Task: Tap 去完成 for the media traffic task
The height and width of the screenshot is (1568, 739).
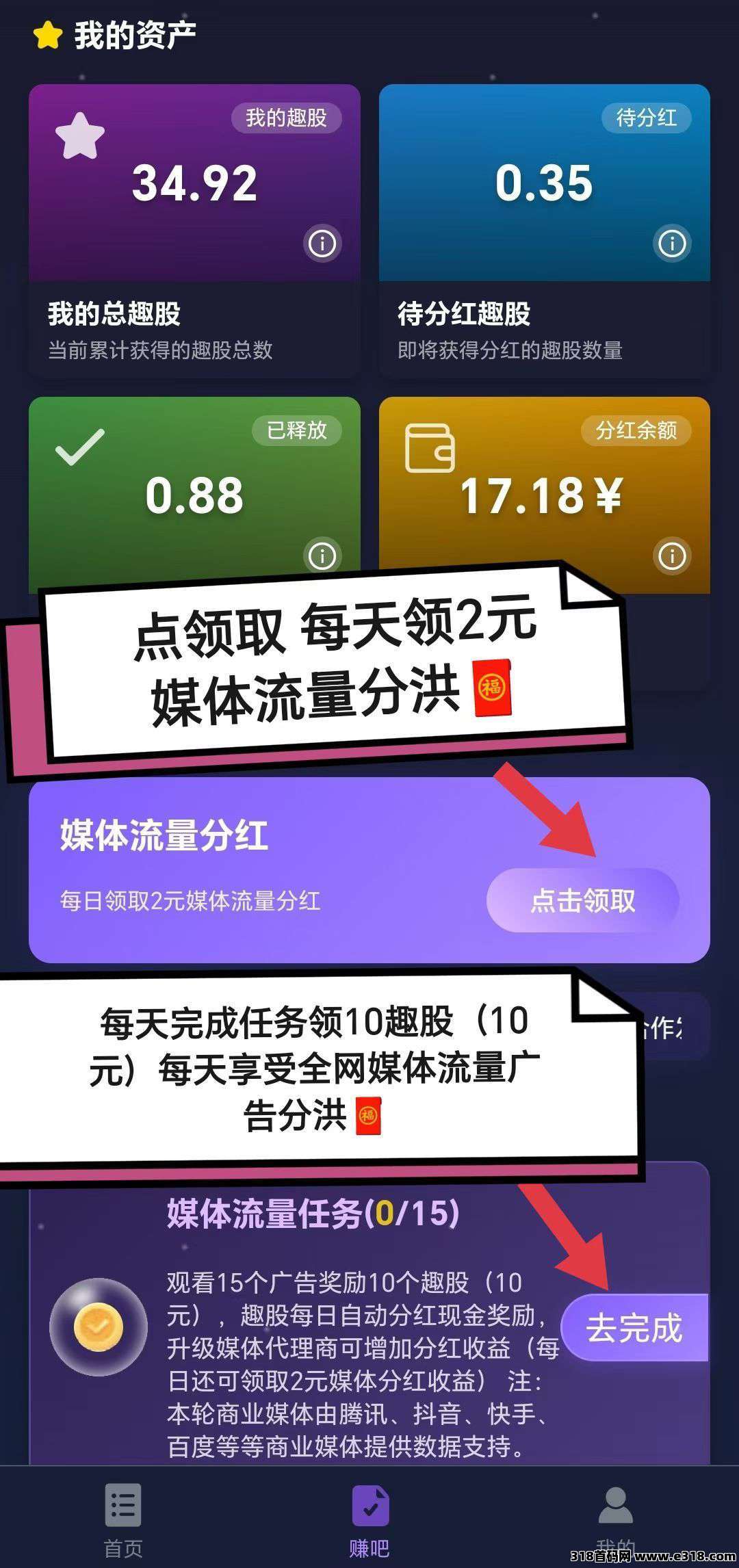Action: (634, 1328)
